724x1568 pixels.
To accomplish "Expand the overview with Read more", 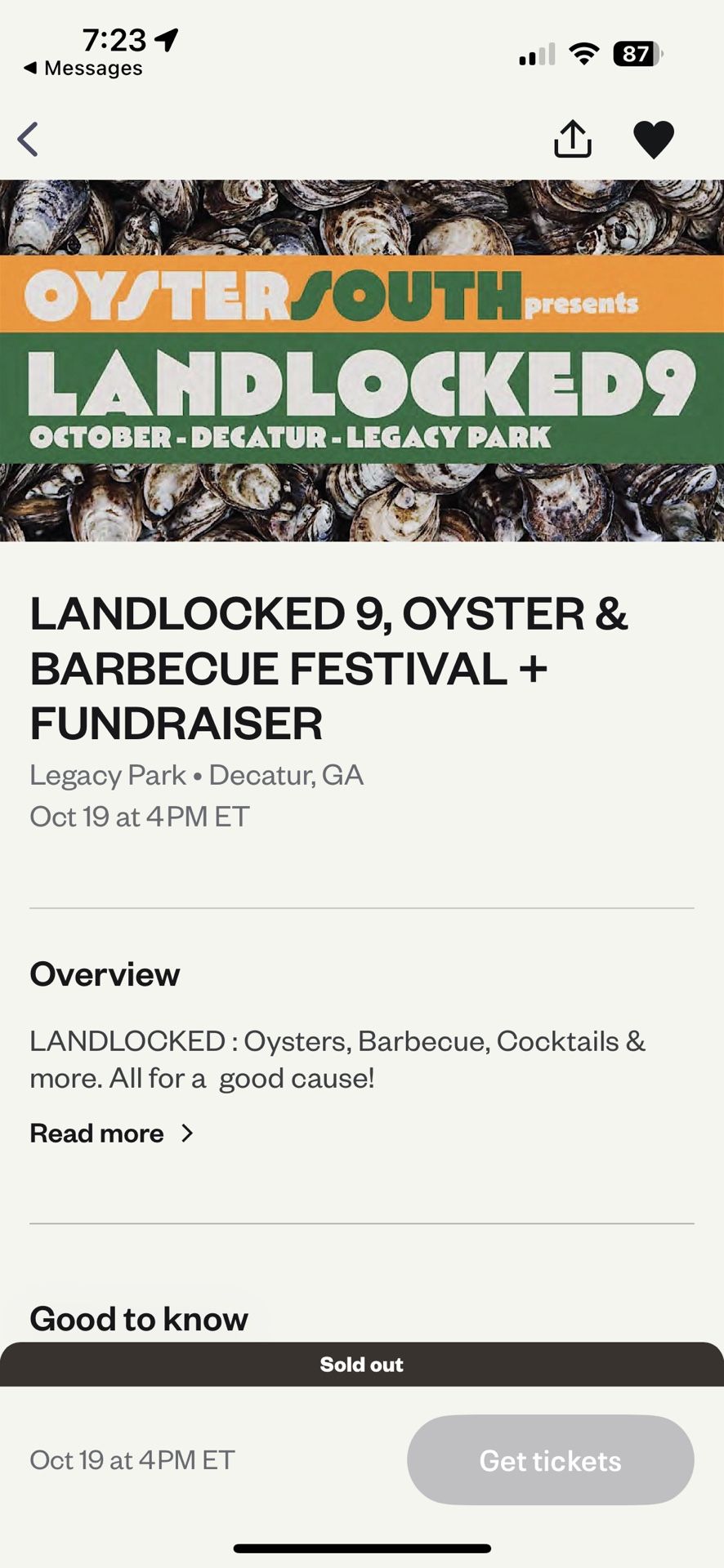I will point(111,1134).
